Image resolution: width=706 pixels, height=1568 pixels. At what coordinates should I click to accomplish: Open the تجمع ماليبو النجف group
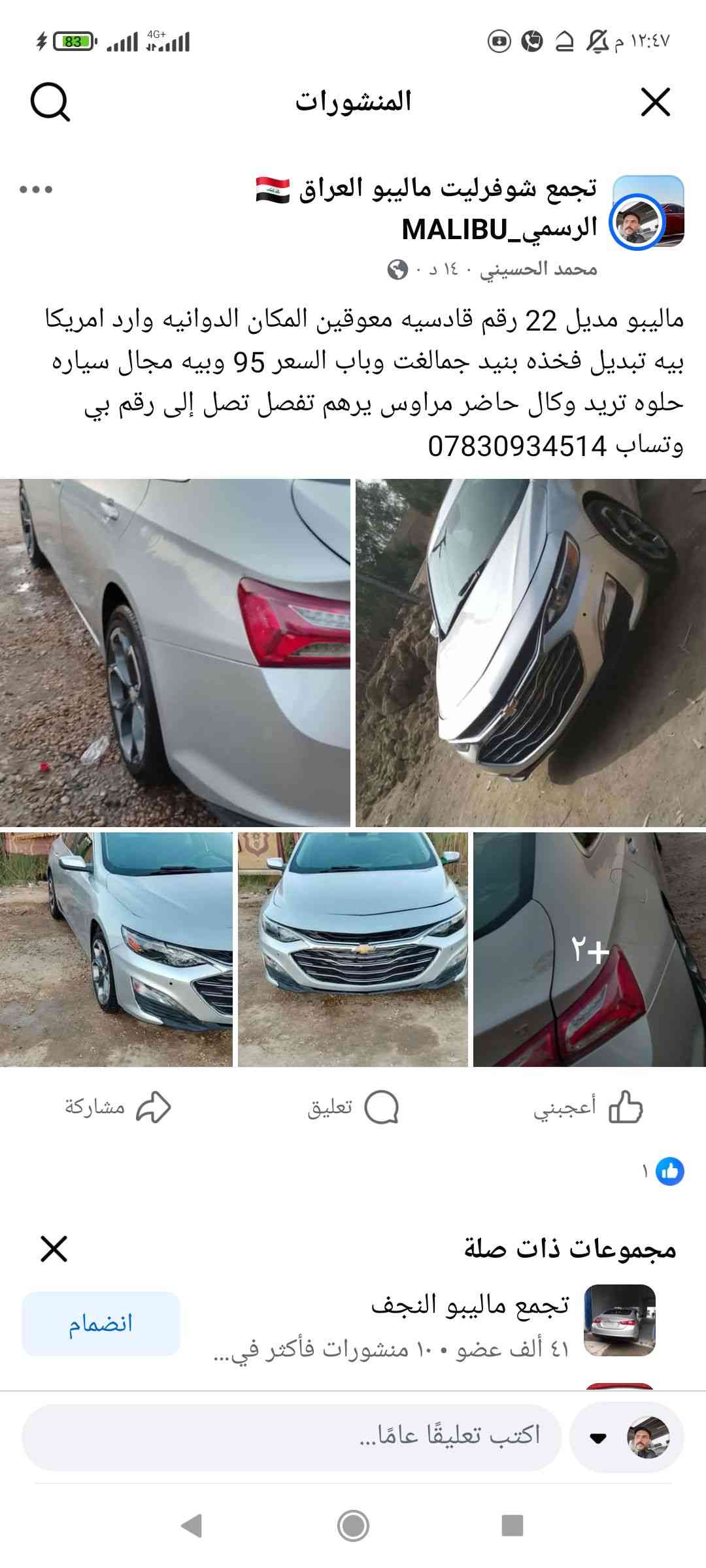tap(471, 1305)
